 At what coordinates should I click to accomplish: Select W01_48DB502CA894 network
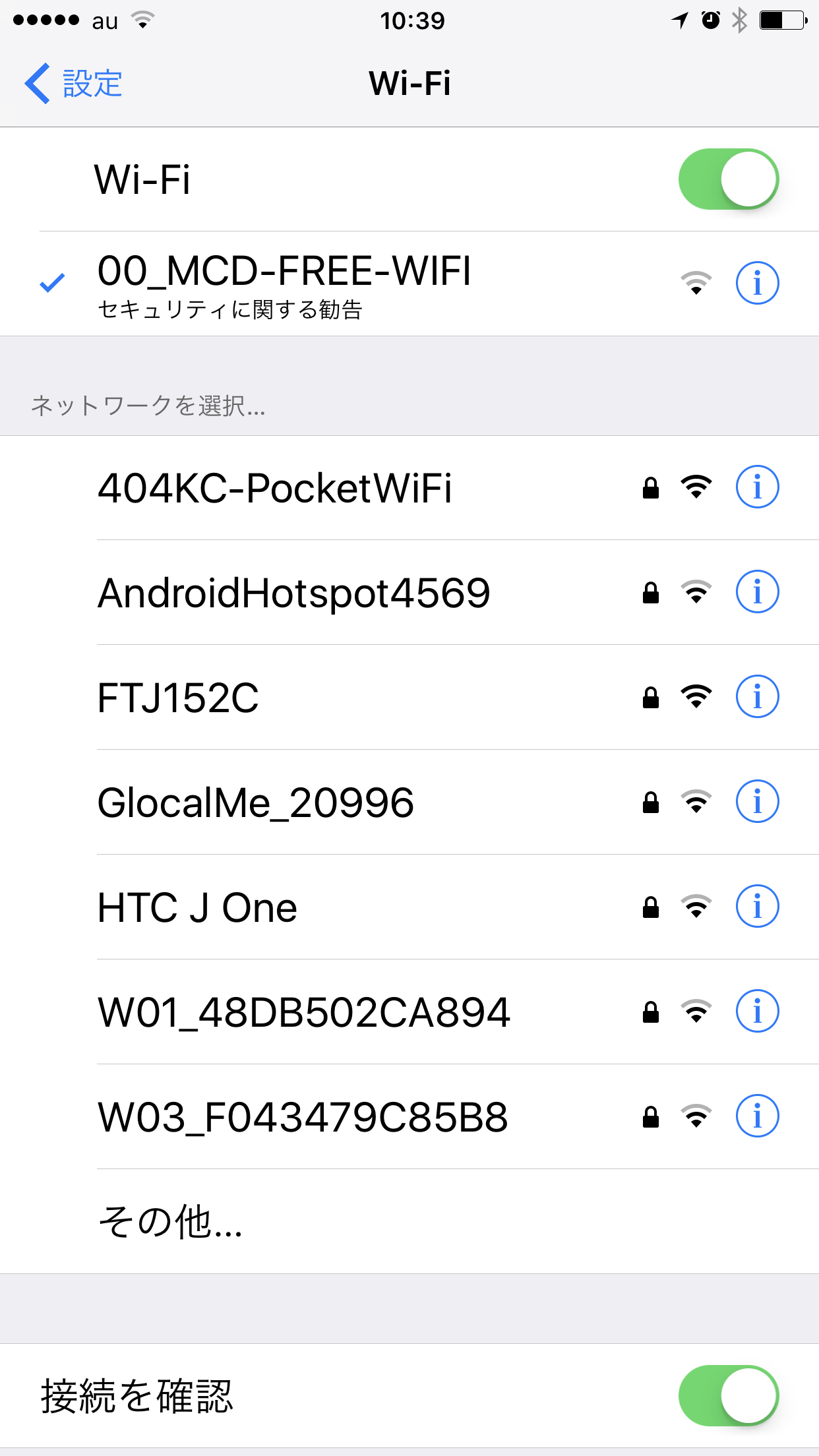[x=409, y=1012]
